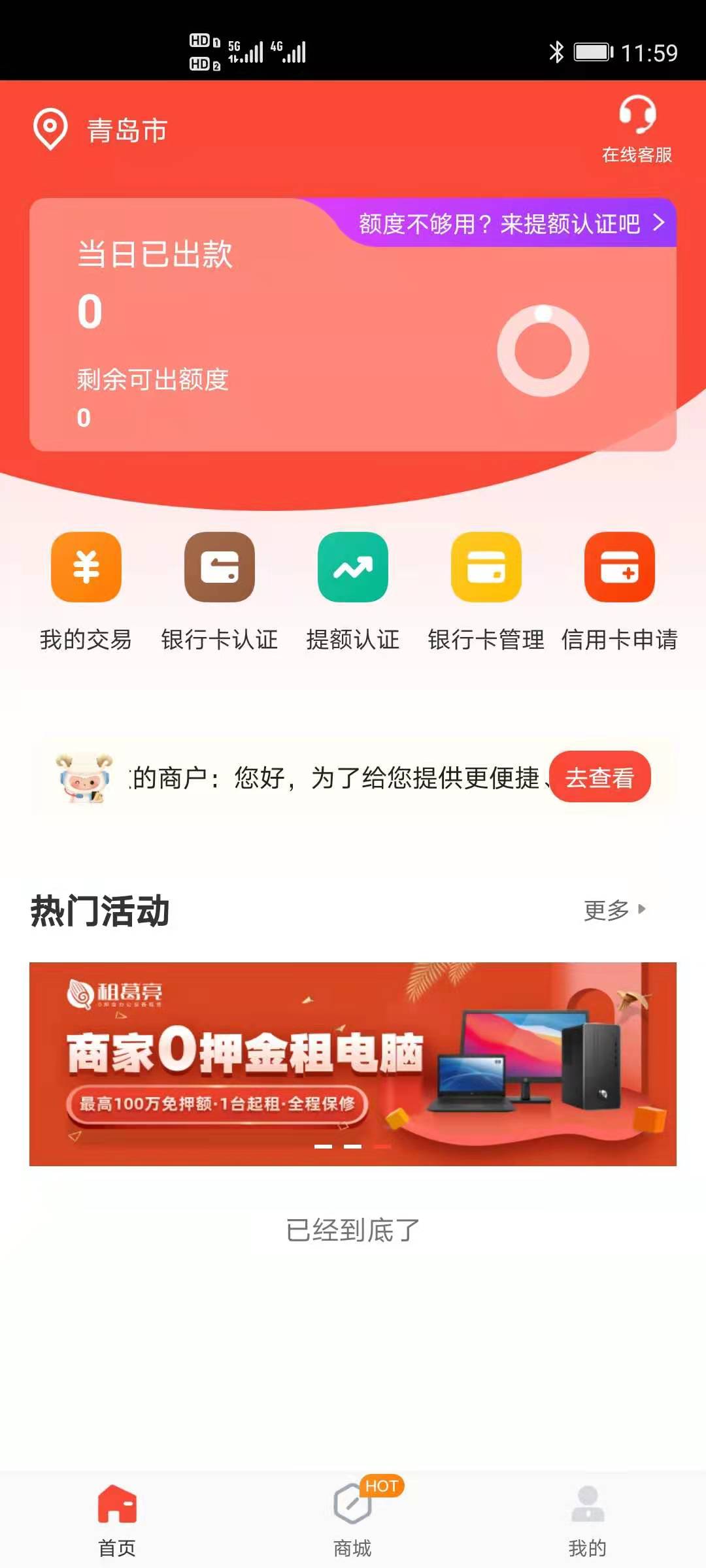This screenshot has height=1568, width=706.
Task: Switch to the 商城 tab
Action: [x=352, y=1520]
